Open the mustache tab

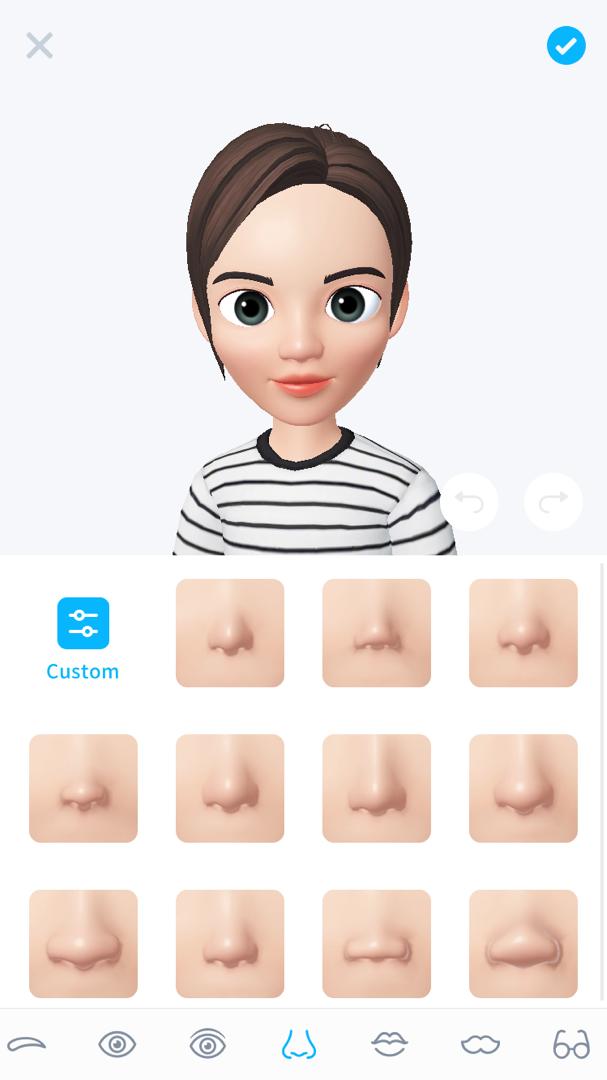point(480,1044)
